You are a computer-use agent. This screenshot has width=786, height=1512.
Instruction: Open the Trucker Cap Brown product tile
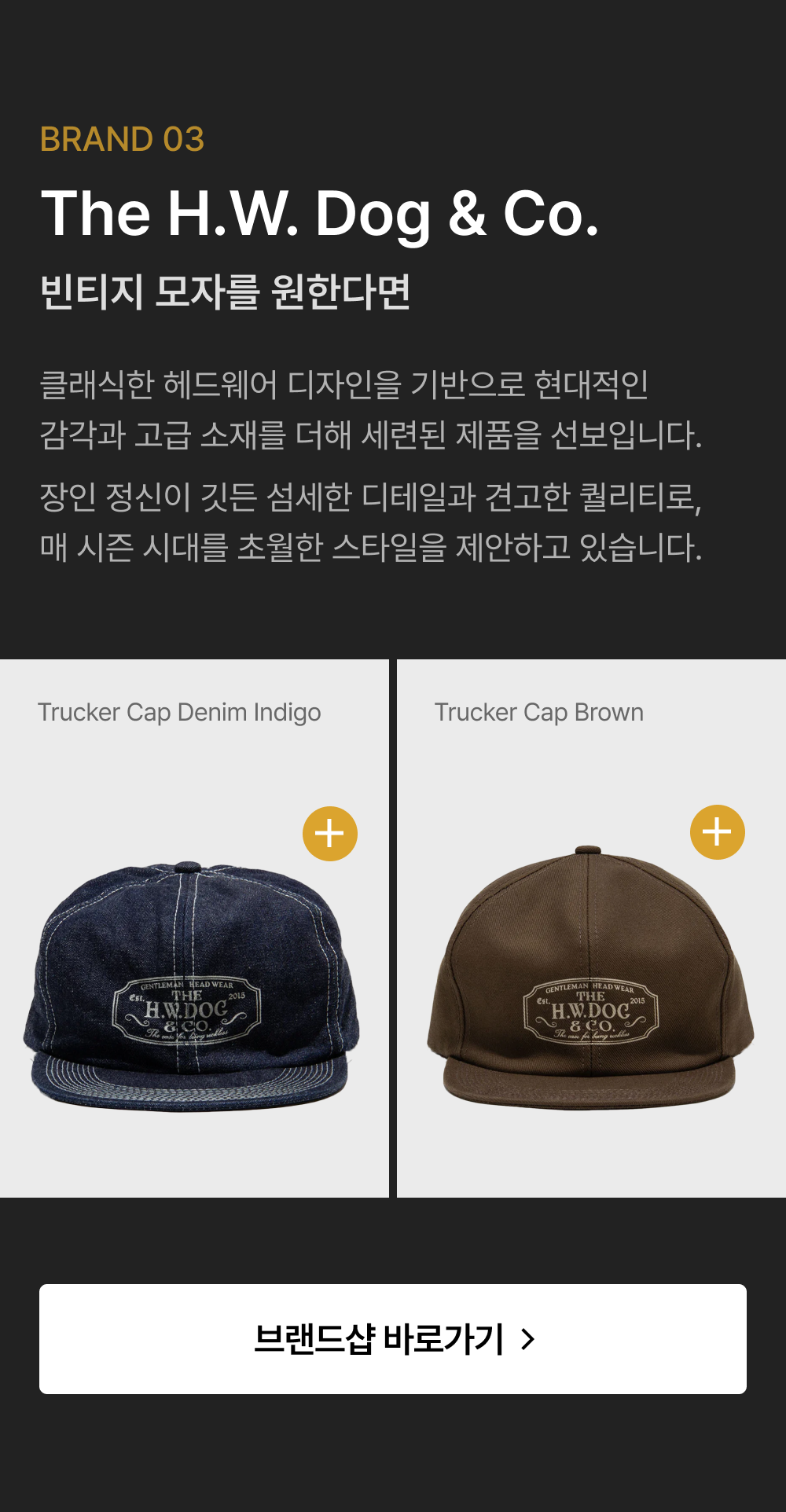click(591, 928)
